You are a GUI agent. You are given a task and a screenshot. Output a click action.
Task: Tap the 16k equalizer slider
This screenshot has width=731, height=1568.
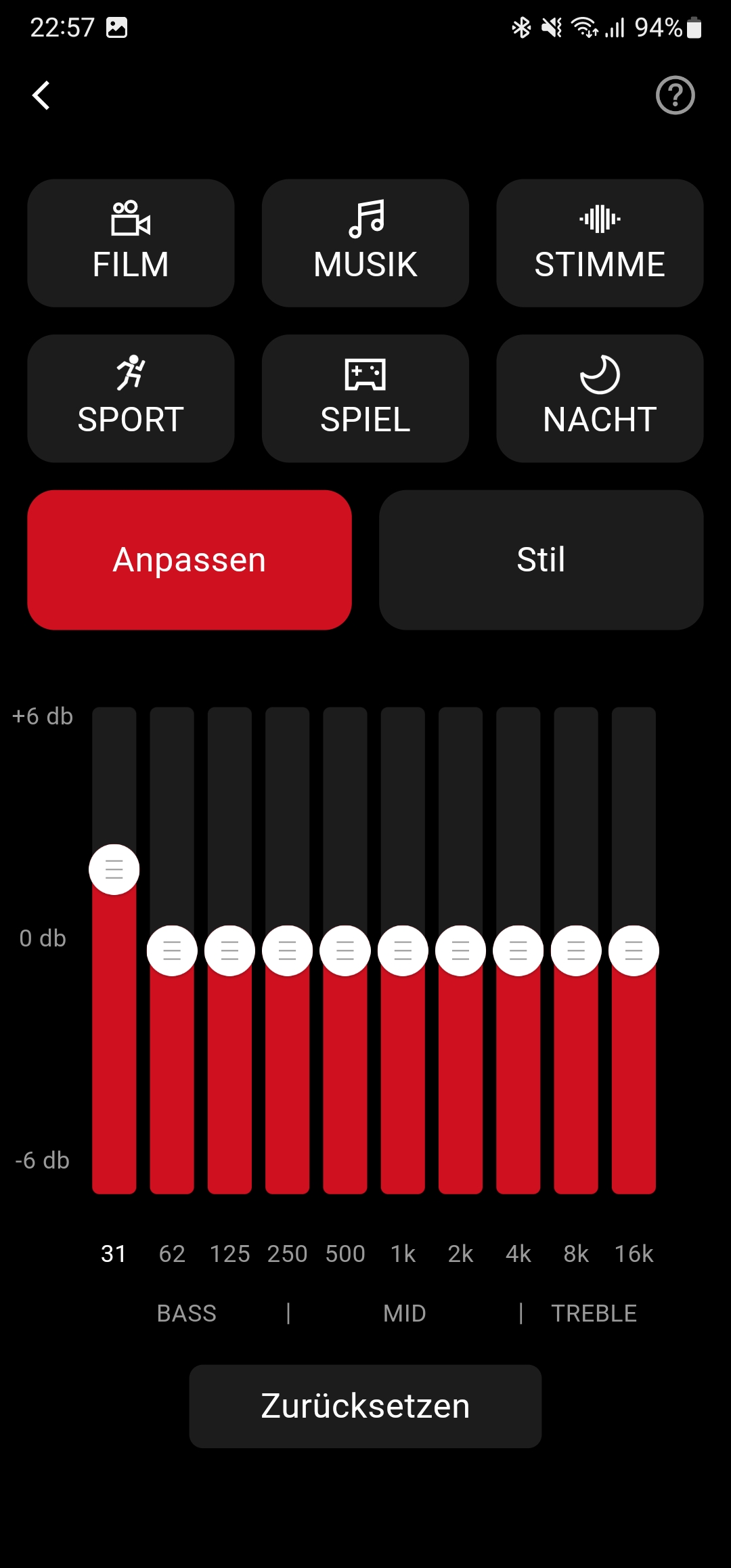click(634, 951)
